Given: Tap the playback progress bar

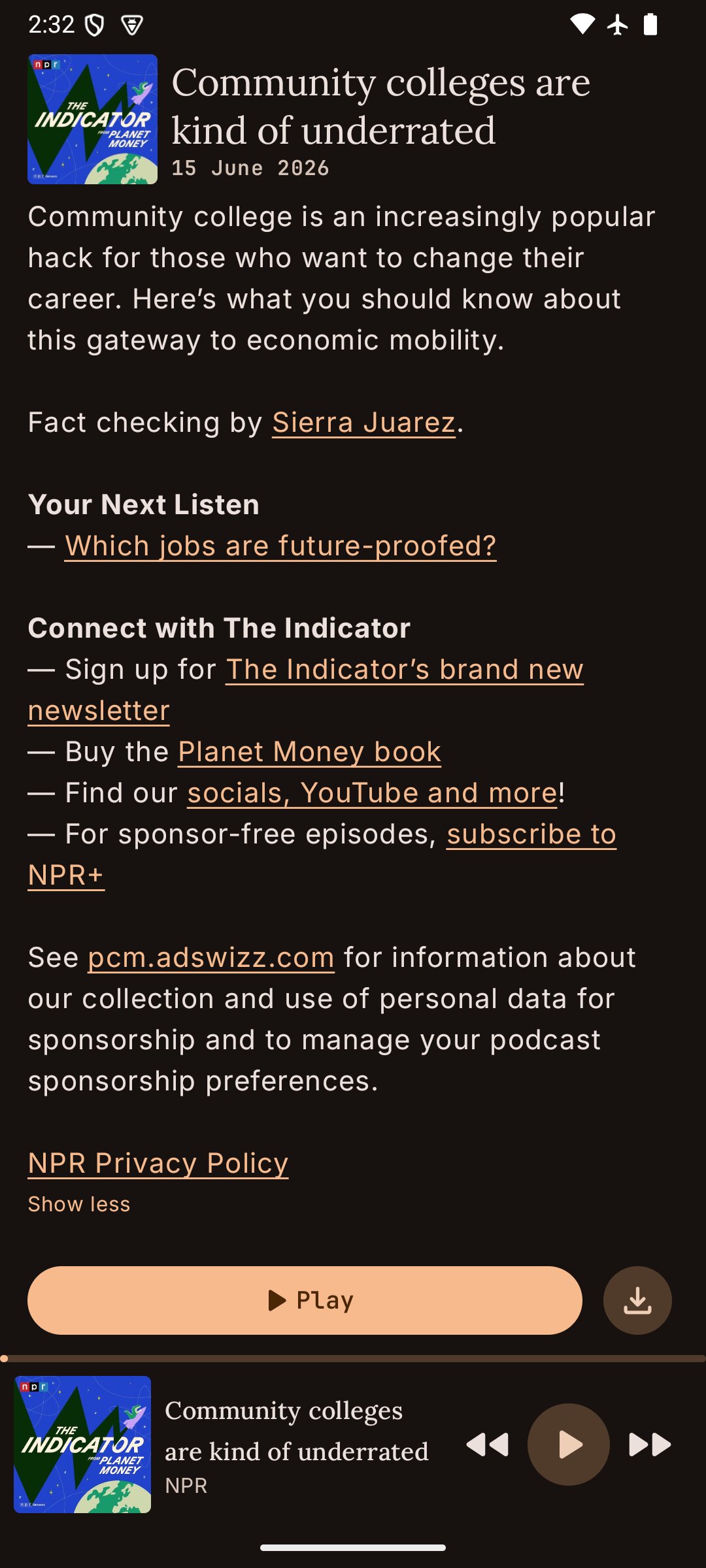Looking at the screenshot, I should point(353,1358).
